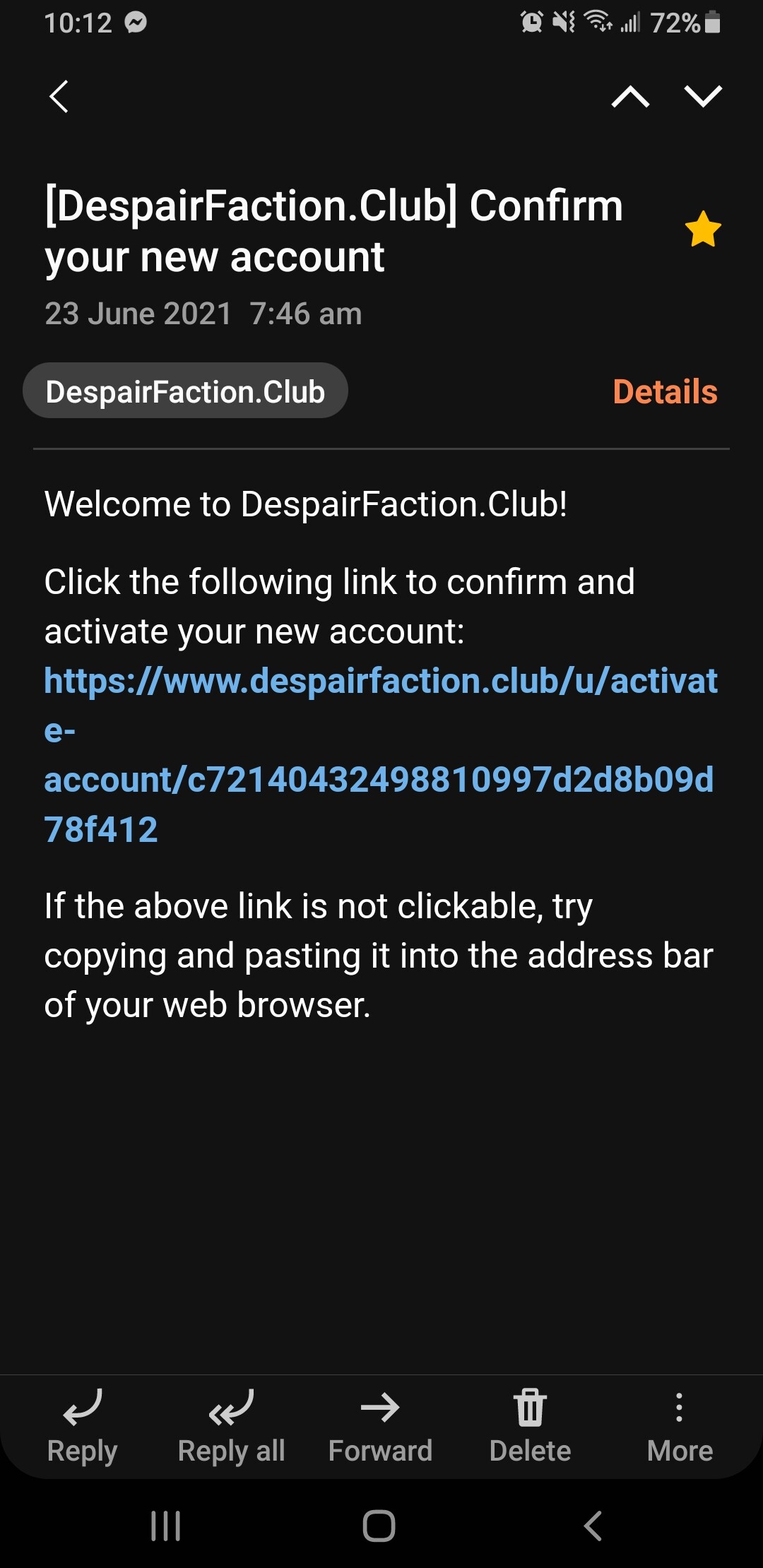Go to the home screen
This screenshot has height=1568, width=763.
pos(379,1526)
